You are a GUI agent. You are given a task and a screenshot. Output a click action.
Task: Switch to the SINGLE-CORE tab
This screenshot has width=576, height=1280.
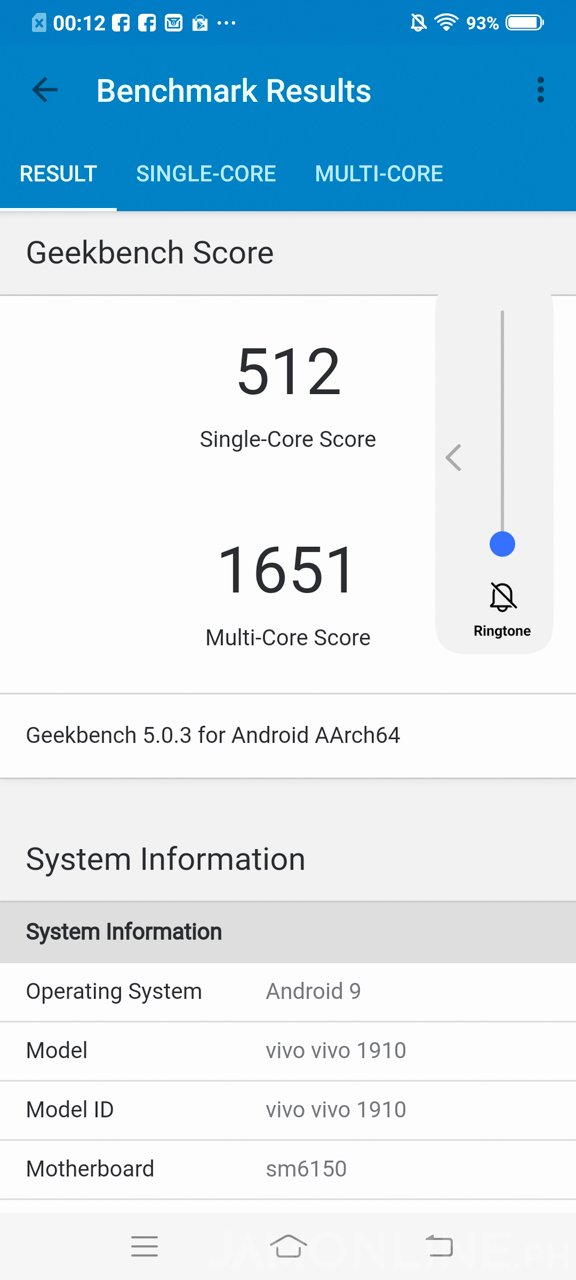206,173
